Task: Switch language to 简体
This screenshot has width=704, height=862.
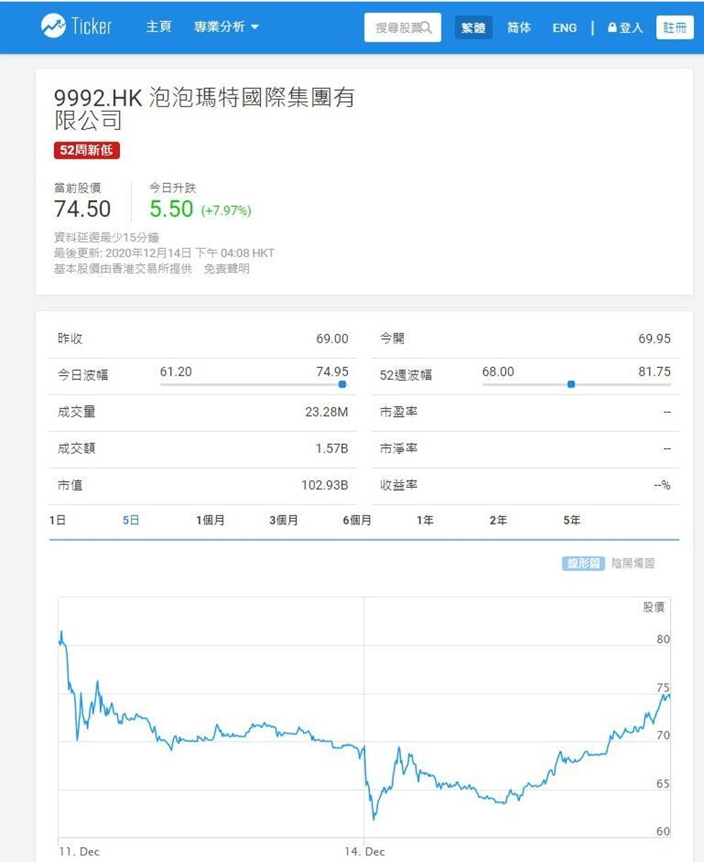Action: click(x=519, y=27)
